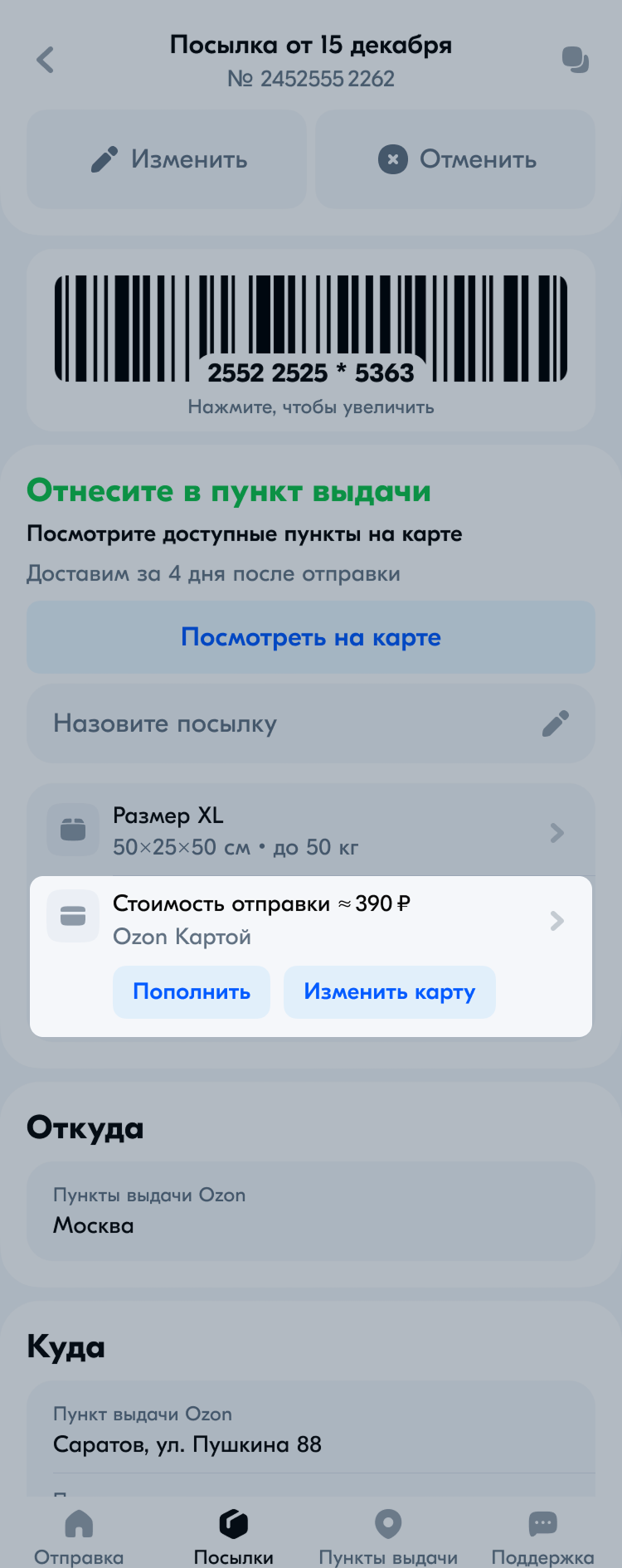This screenshot has width=622, height=1568.
Task: Select Изменить карту
Action: [x=389, y=992]
